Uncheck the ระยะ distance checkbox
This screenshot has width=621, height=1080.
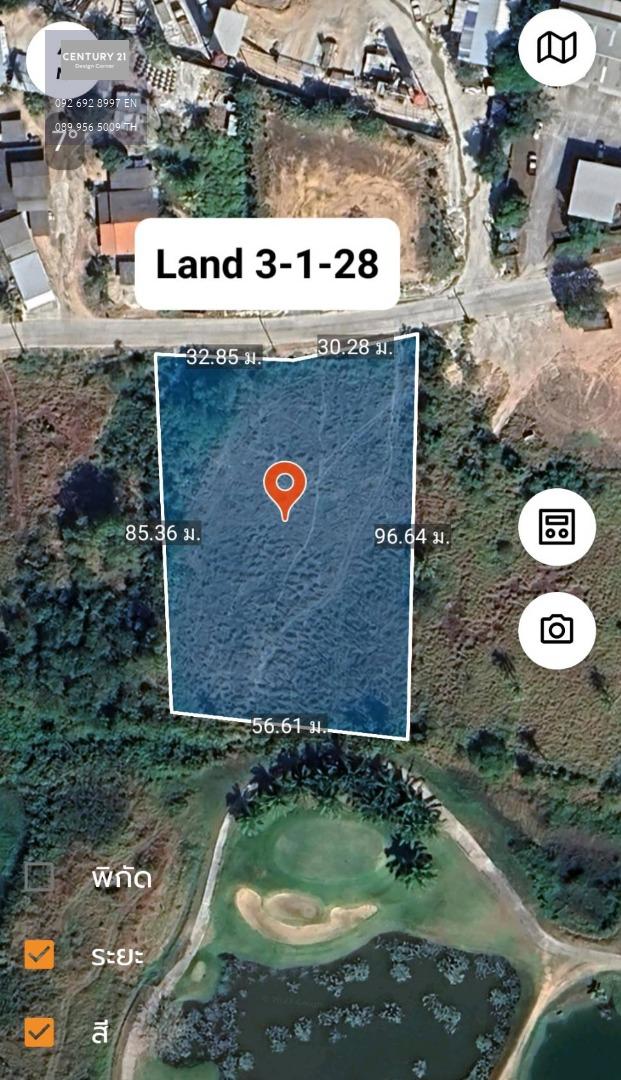pyautogui.click(x=39, y=955)
